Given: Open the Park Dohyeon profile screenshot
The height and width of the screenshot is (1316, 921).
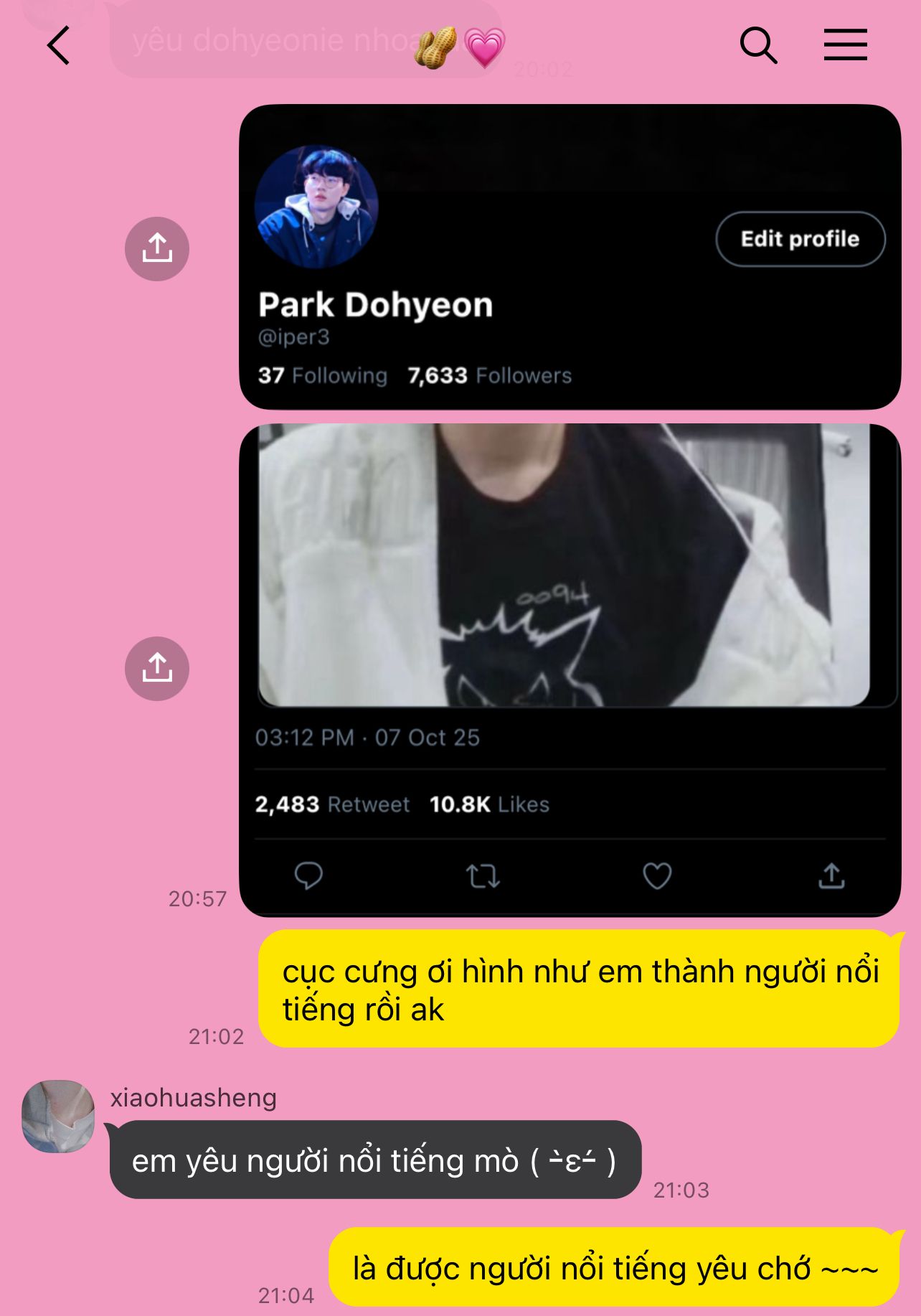Looking at the screenshot, I should (x=570, y=257).
